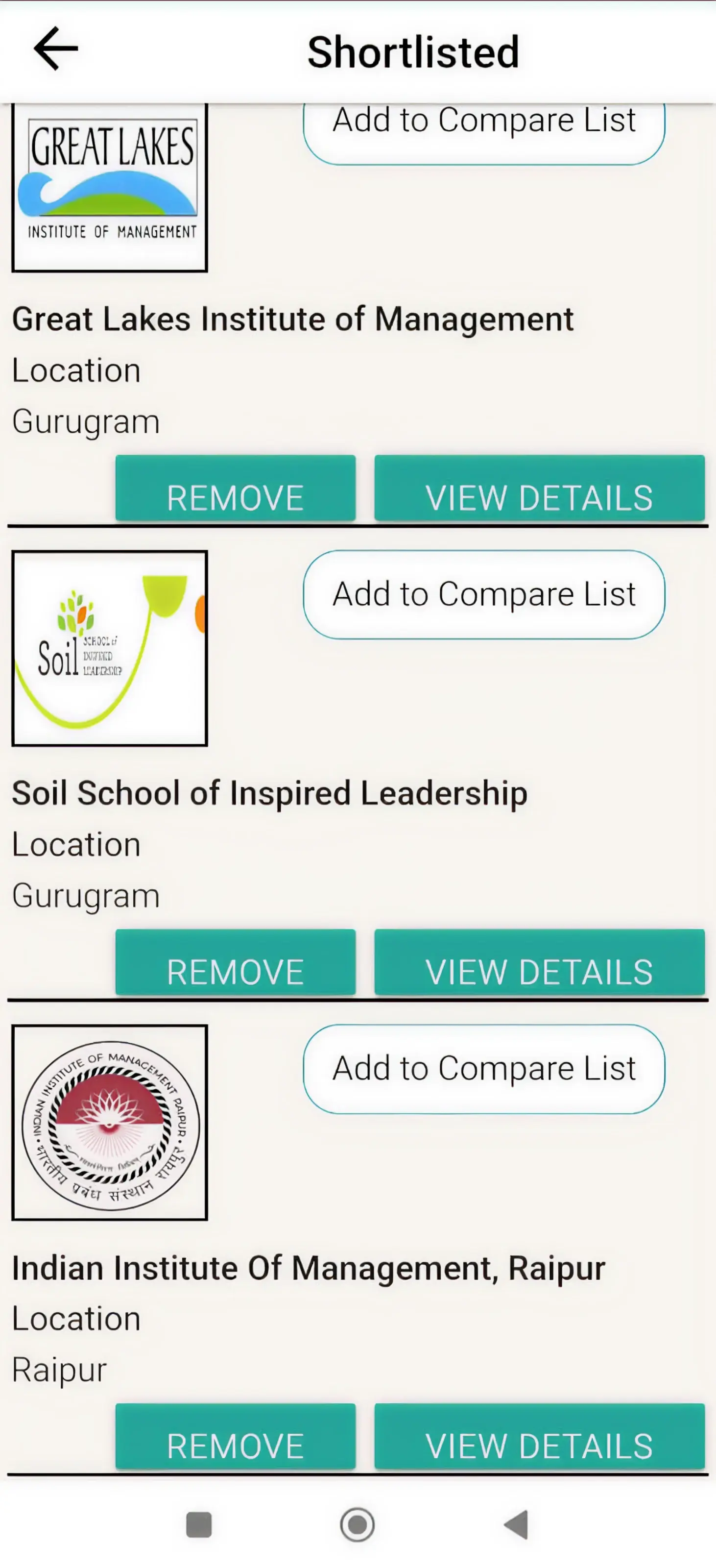
Task: Tap the system home button
Action: (357, 1525)
